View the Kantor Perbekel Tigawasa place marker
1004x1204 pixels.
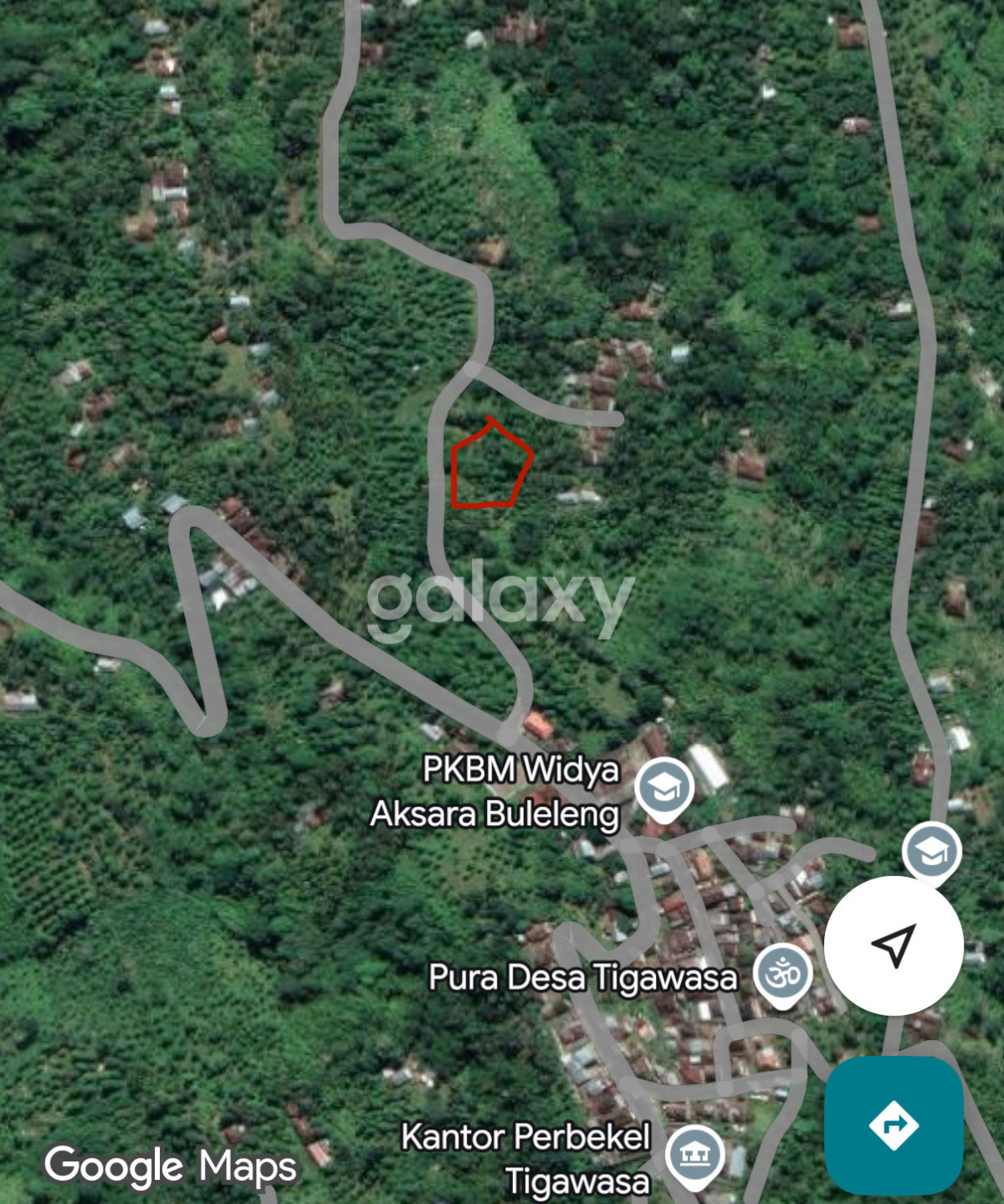694,1155
